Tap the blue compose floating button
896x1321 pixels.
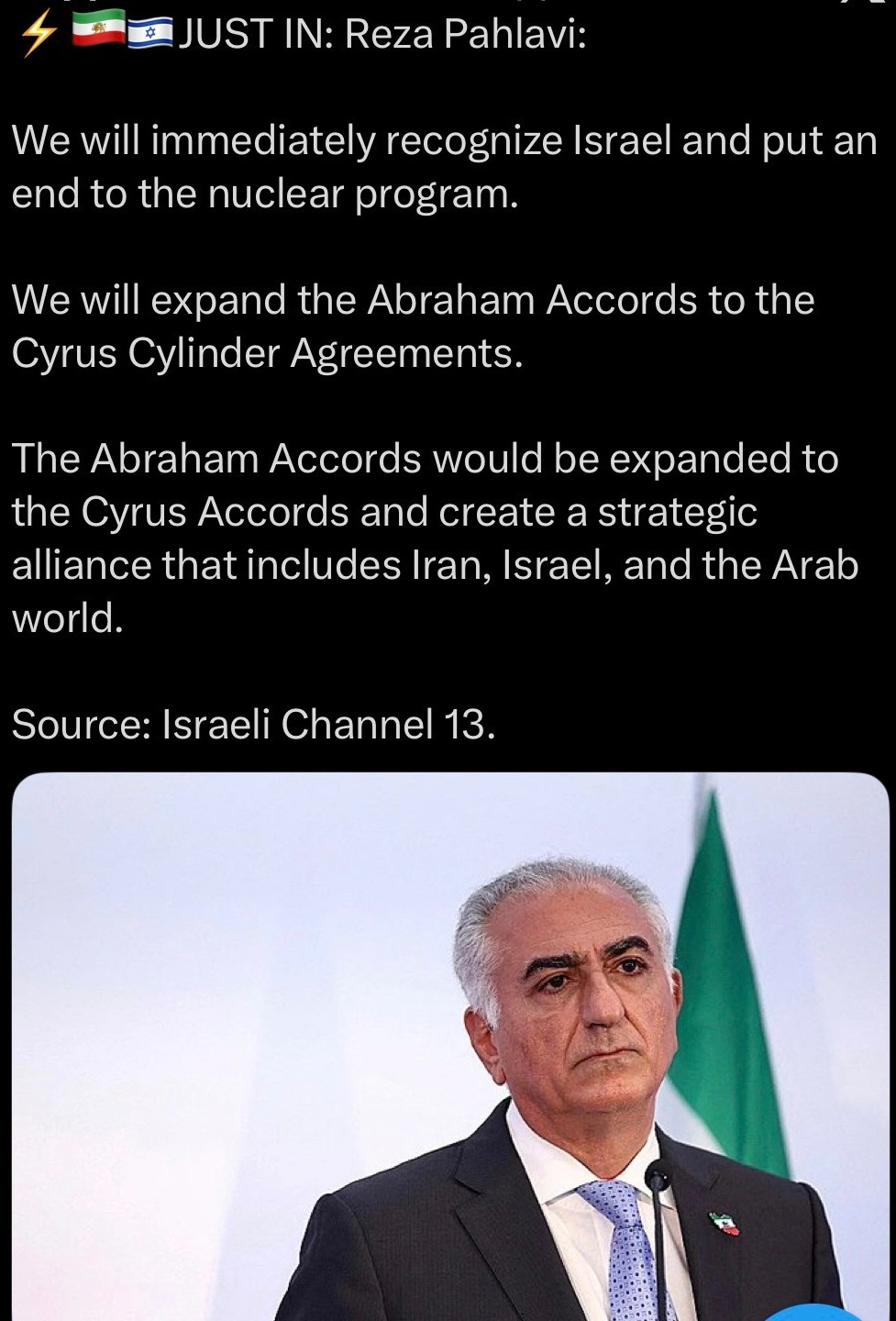tap(812, 1312)
